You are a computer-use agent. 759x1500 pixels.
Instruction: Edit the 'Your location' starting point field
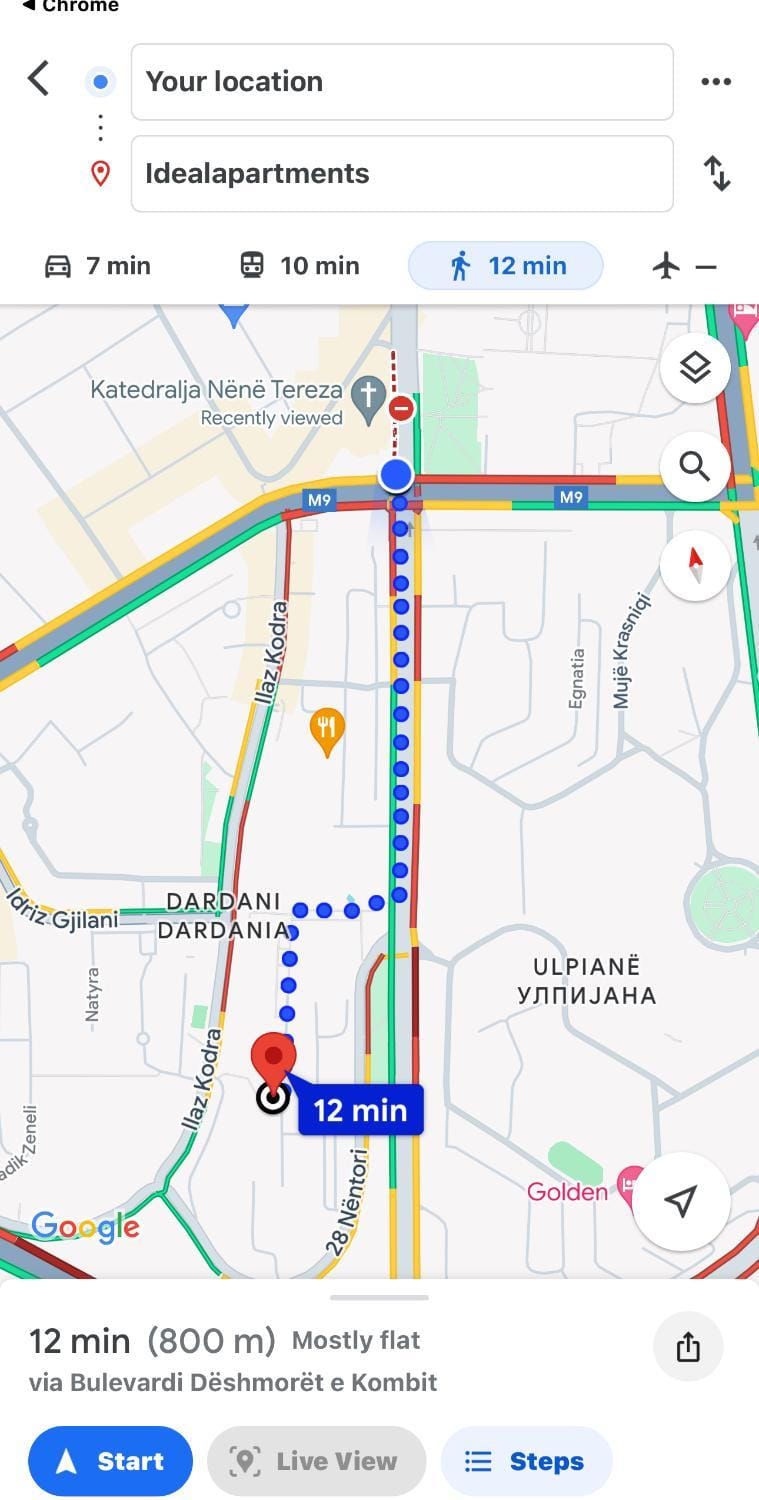coord(401,82)
